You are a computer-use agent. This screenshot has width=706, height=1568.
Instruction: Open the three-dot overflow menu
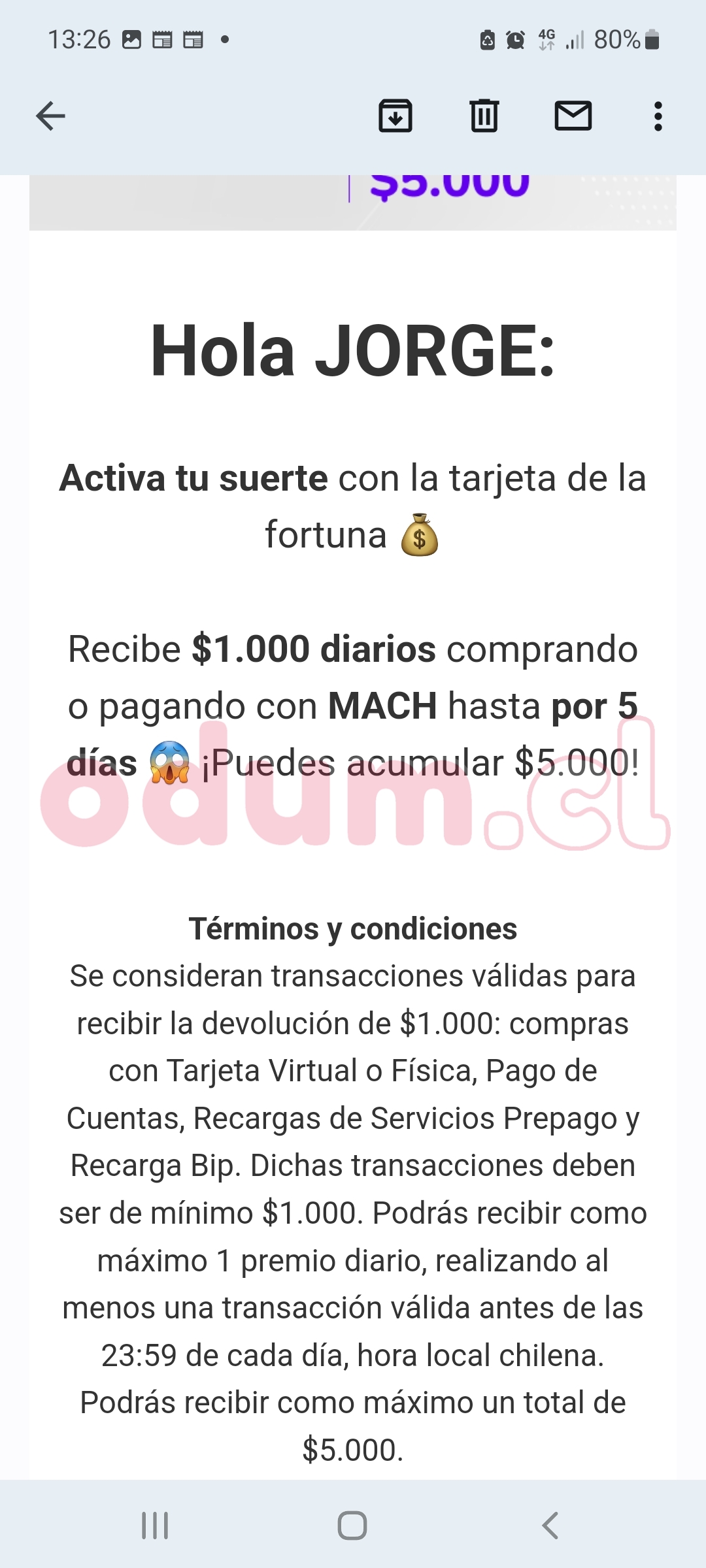[x=658, y=116]
